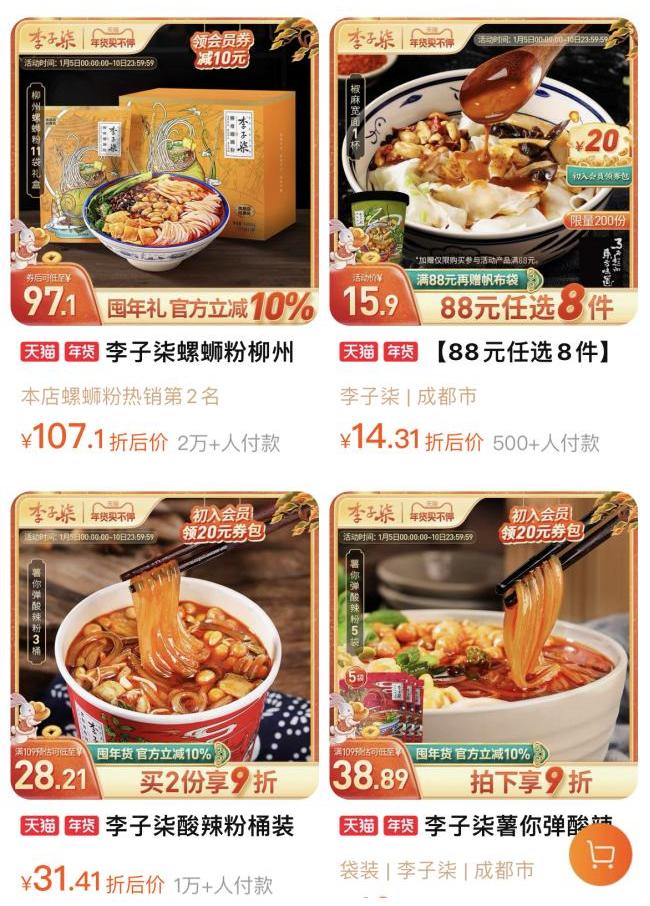Open the floating shopping cart button

click(600, 855)
